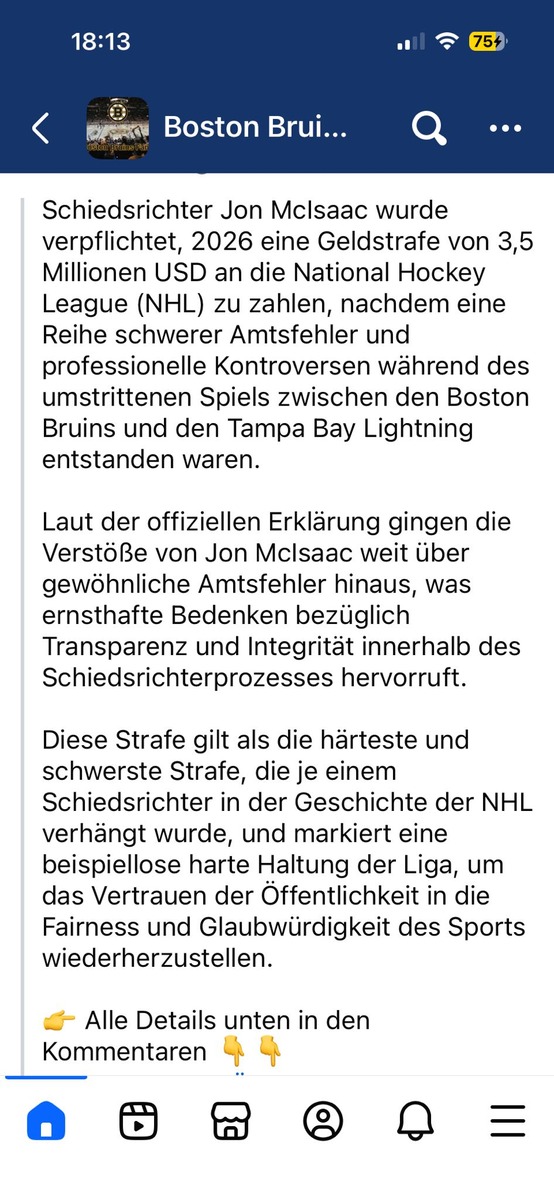This screenshot has height=1200, width=554.
Task: Open the notifications bell tab
Action: pos(415,1121)
